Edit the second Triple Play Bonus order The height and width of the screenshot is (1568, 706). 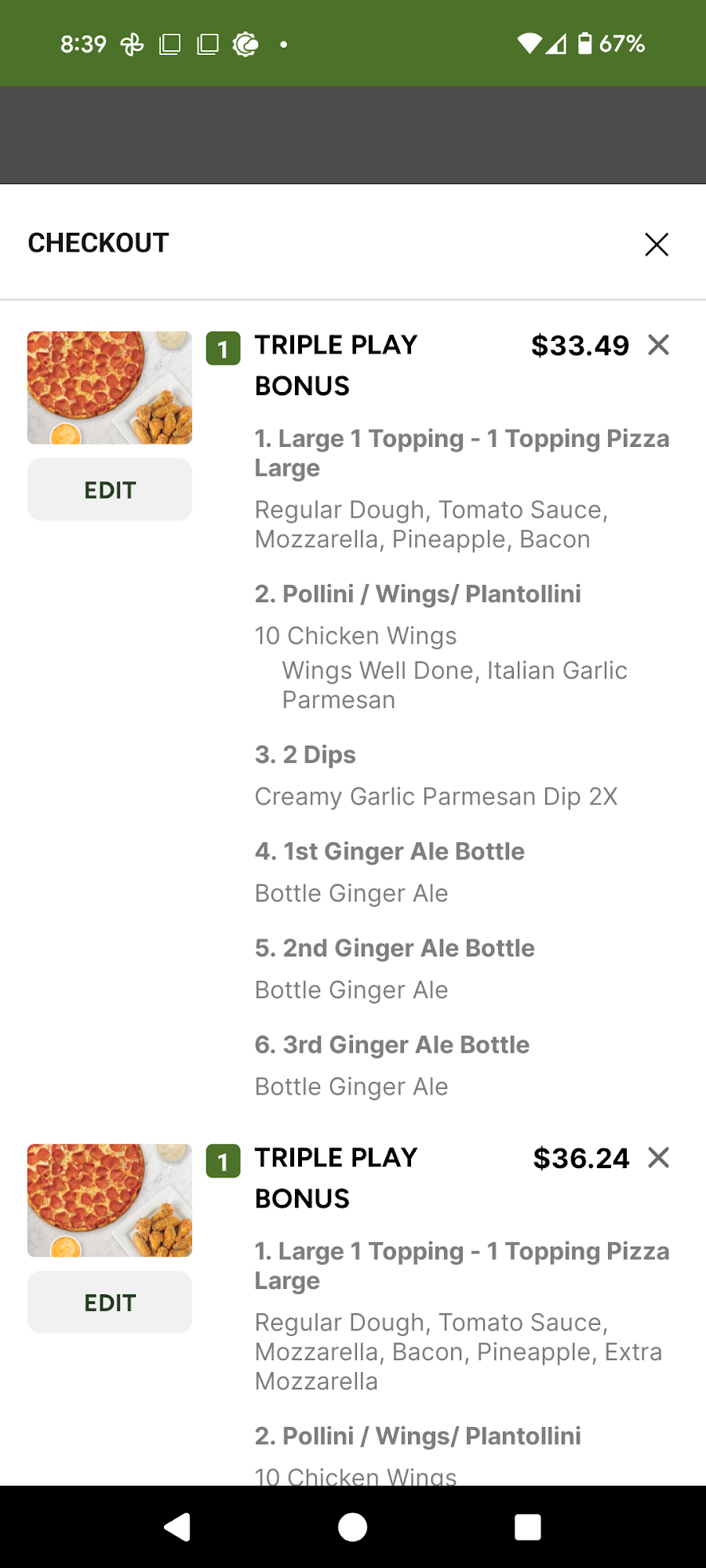coord(109,1301)
